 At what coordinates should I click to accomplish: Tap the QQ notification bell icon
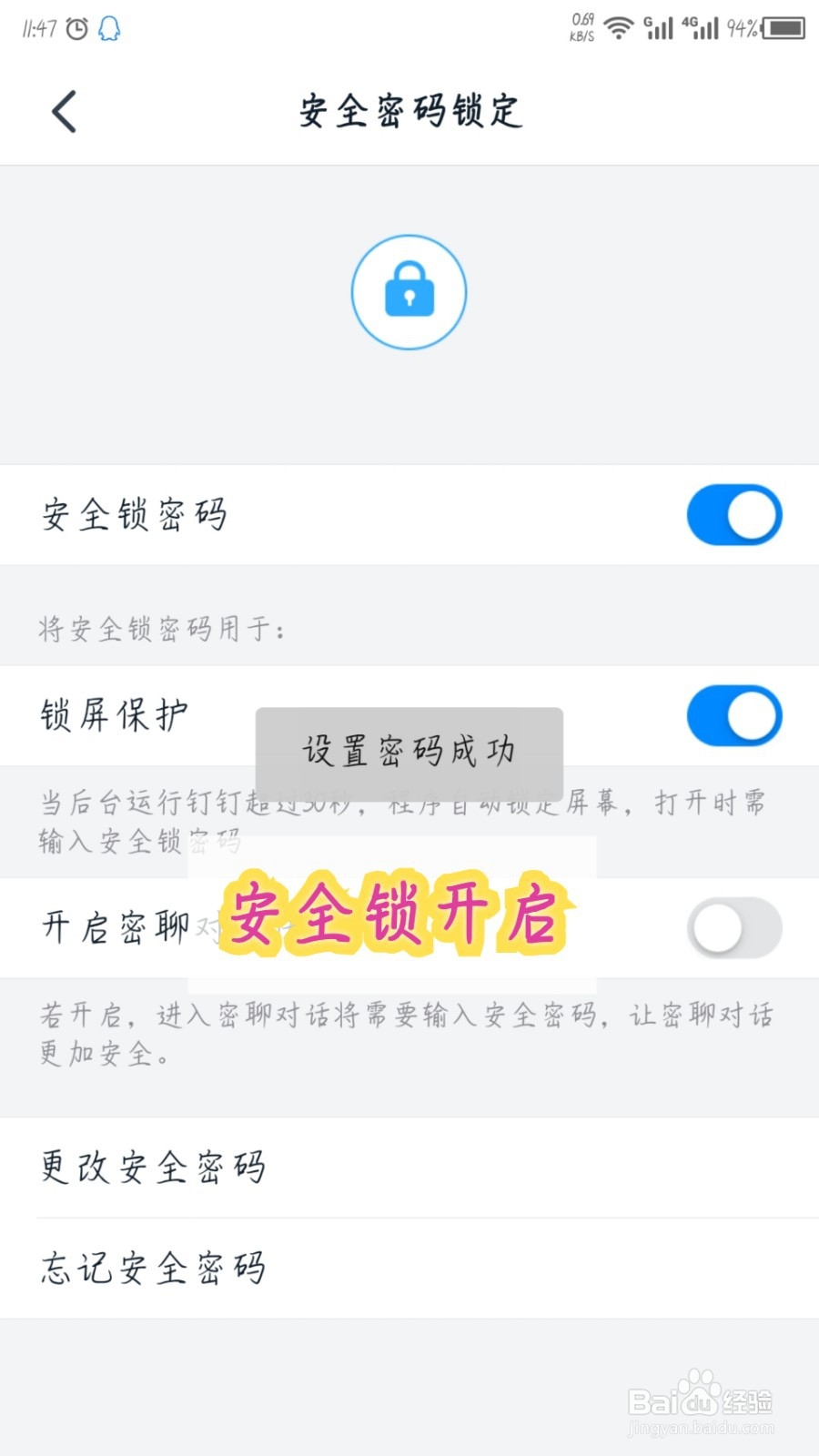coord(109,27)
